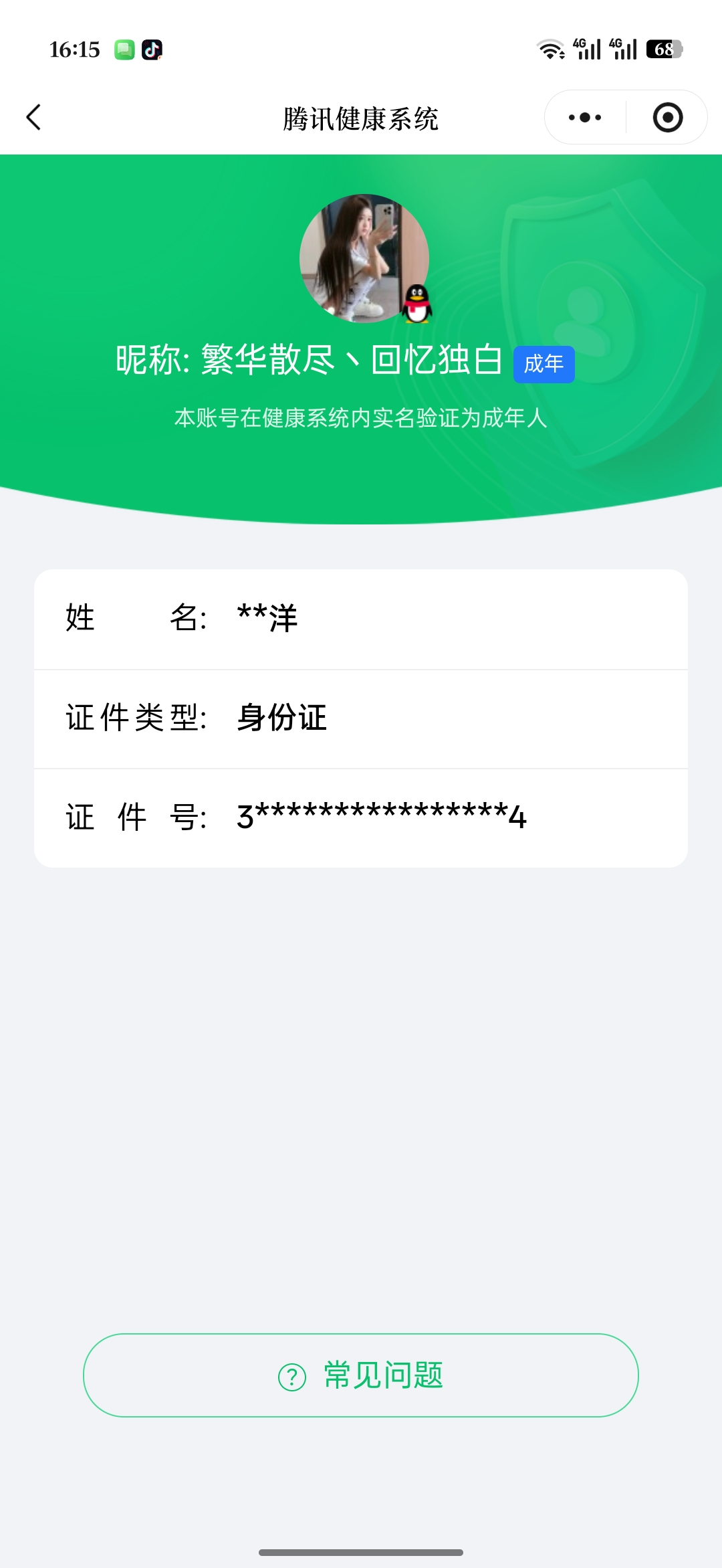Tap the TikTok icon in the status bar
The height and width of the screenshot is (1568, 722).
(152, 49)
